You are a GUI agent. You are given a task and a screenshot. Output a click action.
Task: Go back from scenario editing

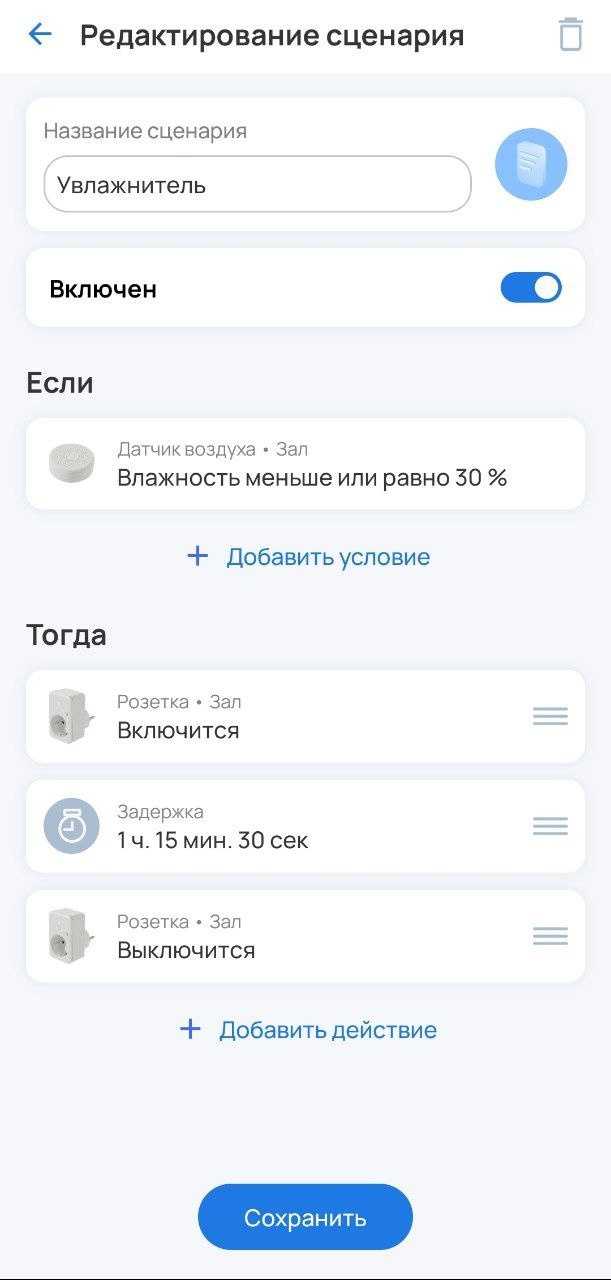point(40,35)
